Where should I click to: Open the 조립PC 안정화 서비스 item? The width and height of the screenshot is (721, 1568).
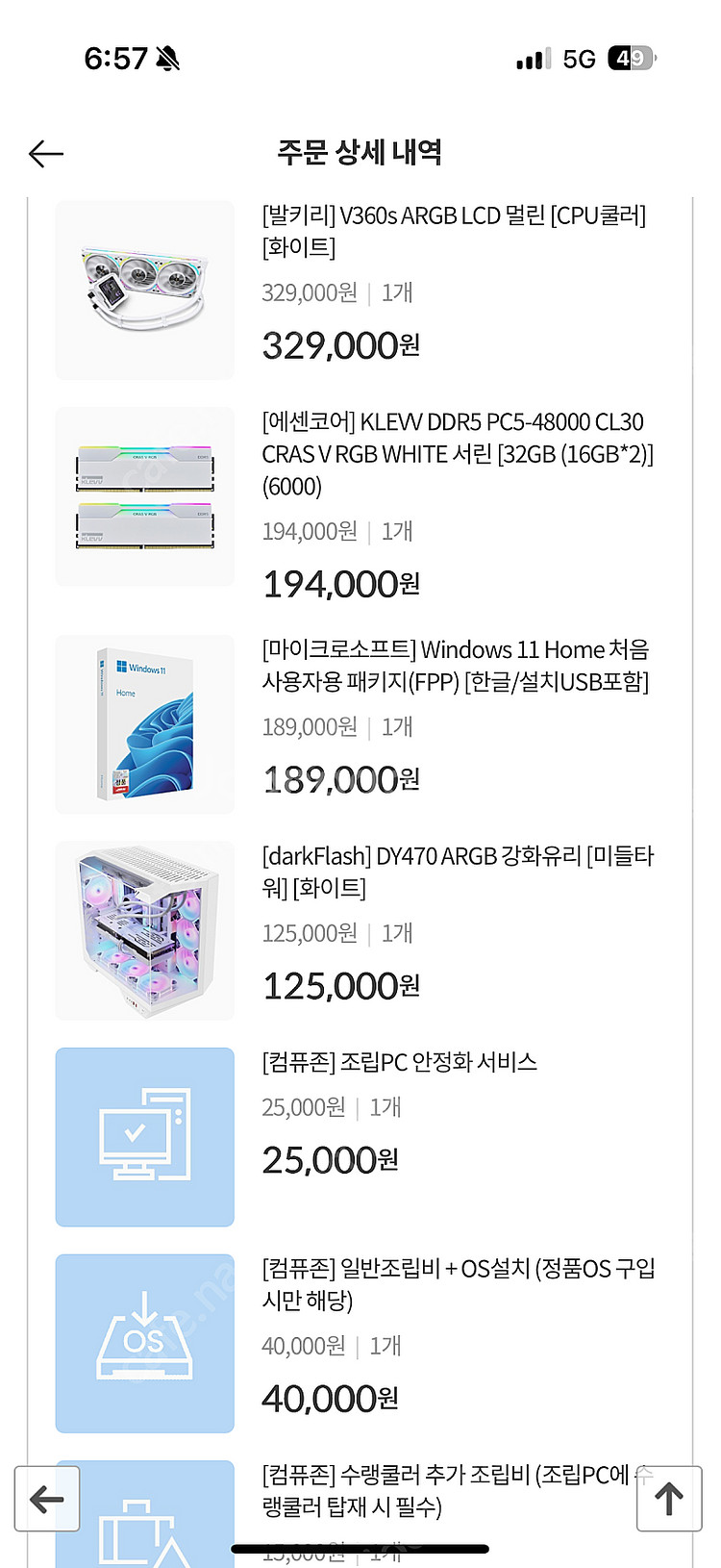click(x=399, y=1062)
